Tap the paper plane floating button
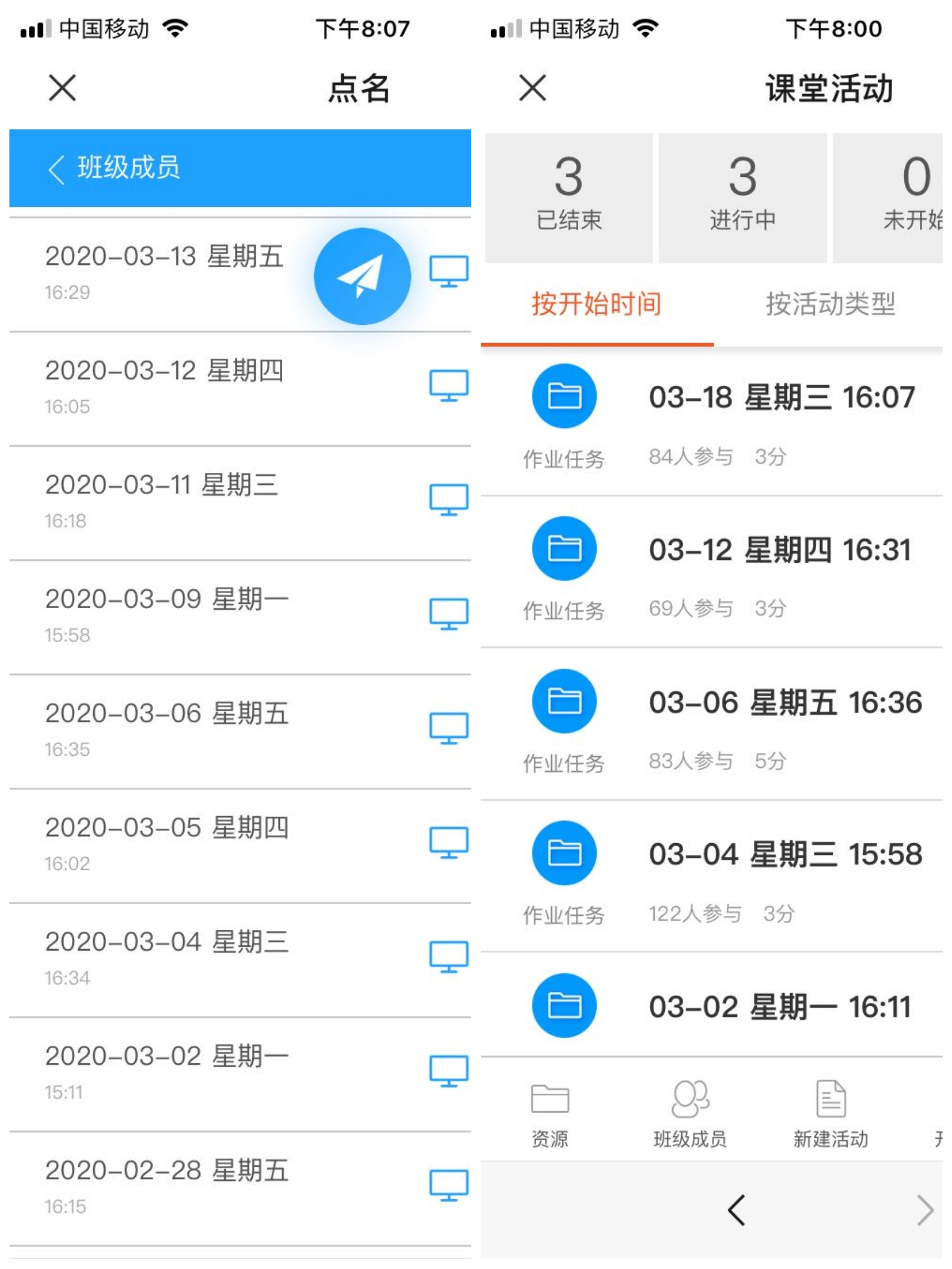Screen dimensions: 952x1269 [x=362, y=276]
